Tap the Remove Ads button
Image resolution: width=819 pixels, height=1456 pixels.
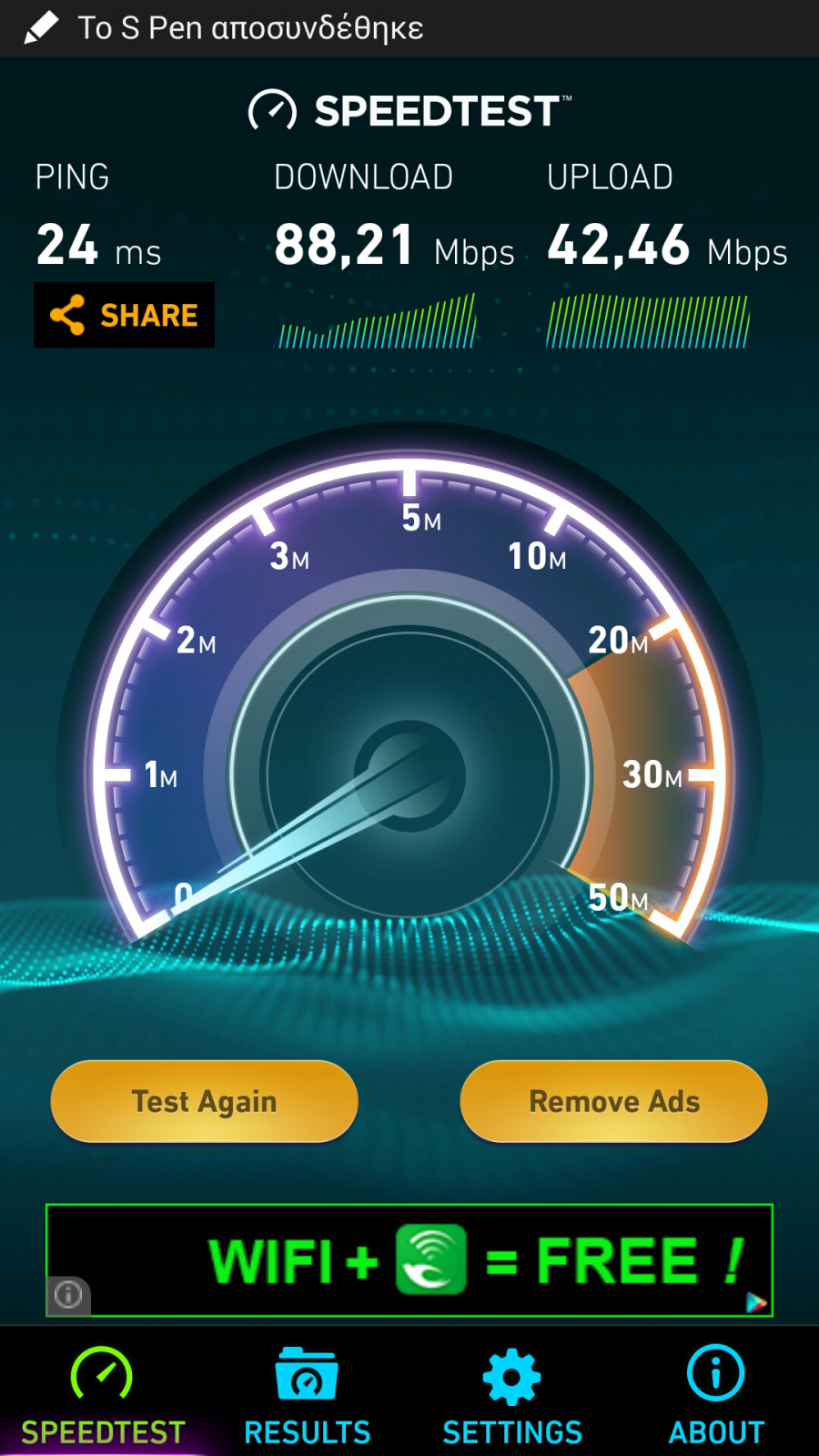(x=614, y=1101)
